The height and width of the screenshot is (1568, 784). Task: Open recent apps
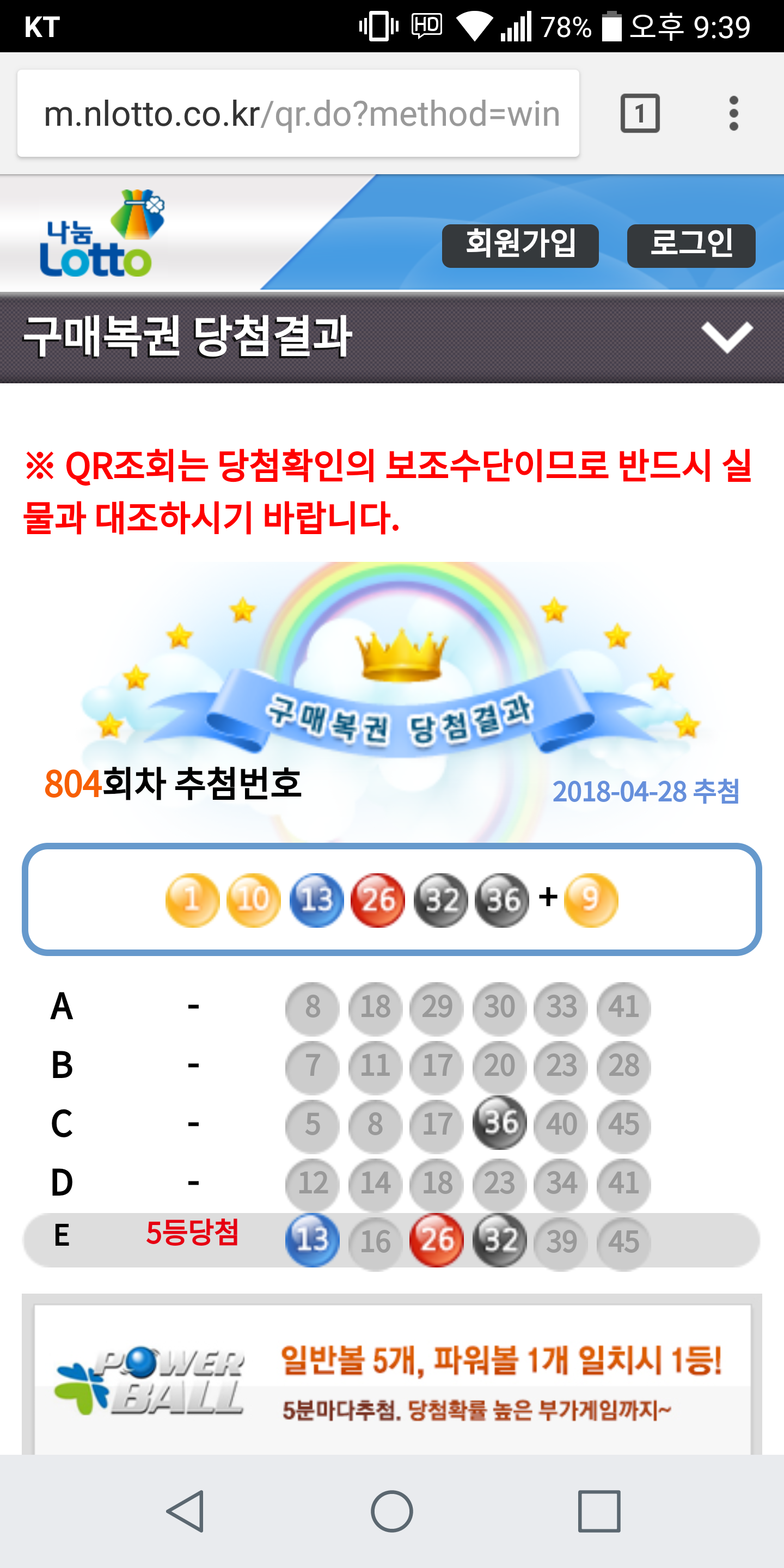click(x=599, y=1511)
